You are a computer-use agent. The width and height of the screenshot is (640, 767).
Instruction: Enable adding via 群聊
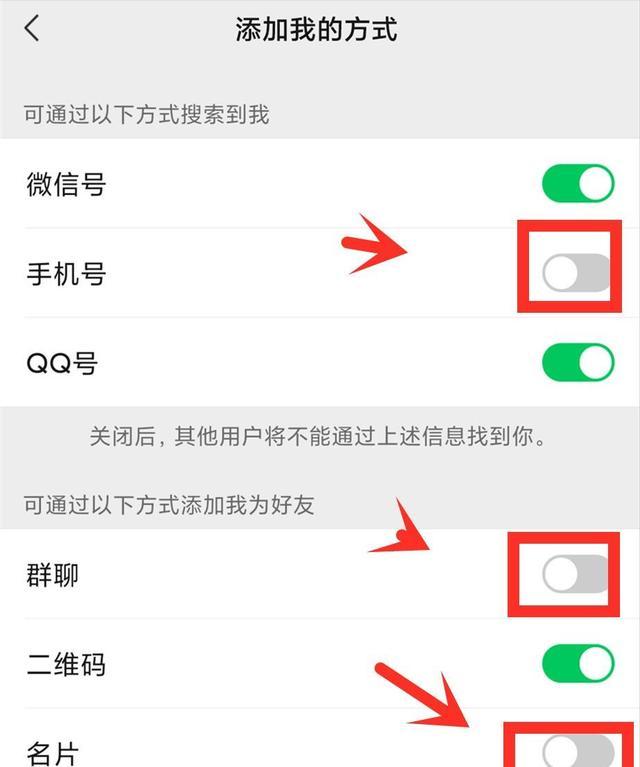[575, 574]
